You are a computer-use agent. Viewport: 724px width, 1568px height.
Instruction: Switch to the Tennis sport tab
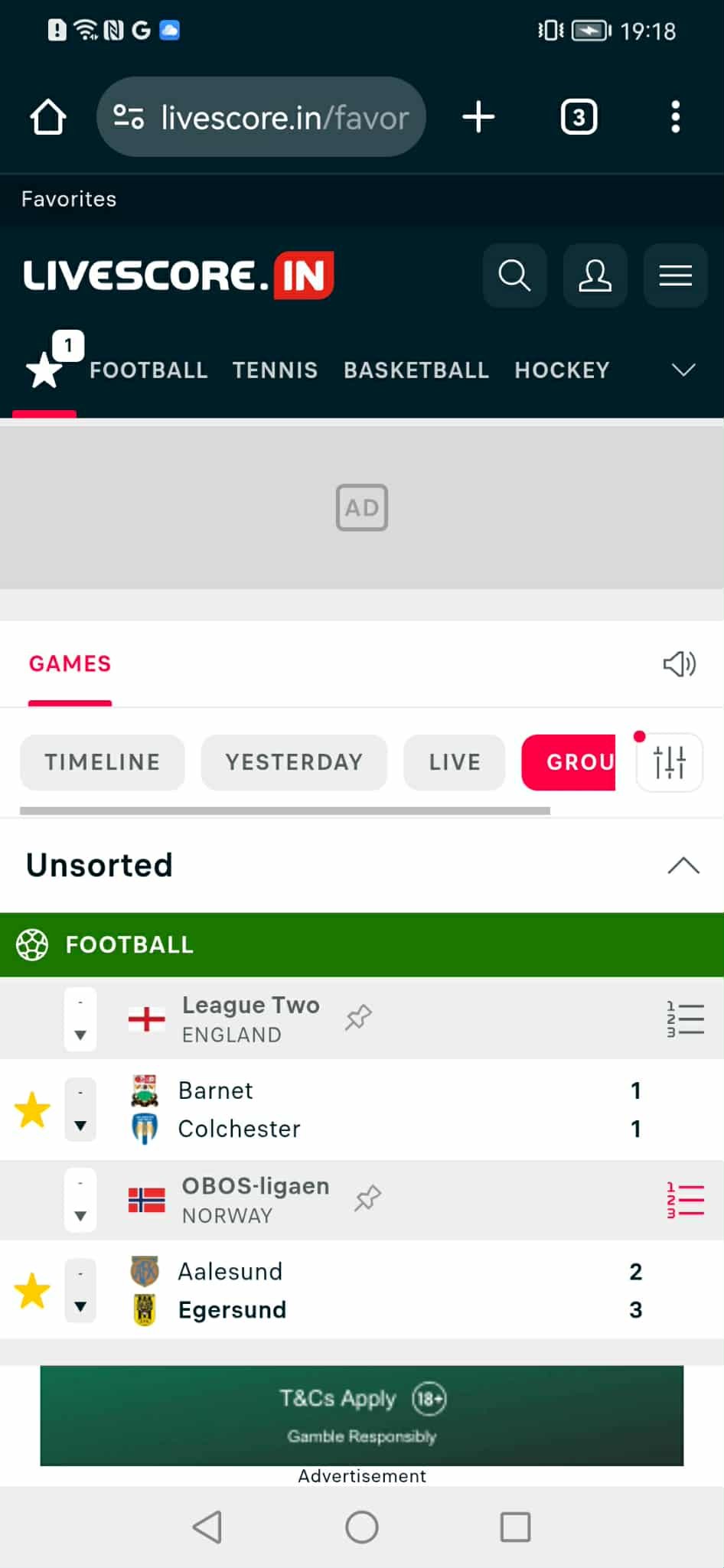[275, 370]
